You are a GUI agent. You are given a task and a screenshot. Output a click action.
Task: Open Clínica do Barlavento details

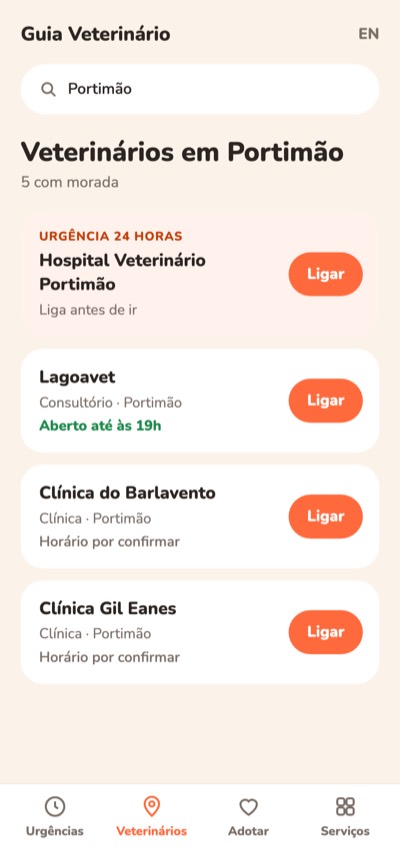coord(200,517)
